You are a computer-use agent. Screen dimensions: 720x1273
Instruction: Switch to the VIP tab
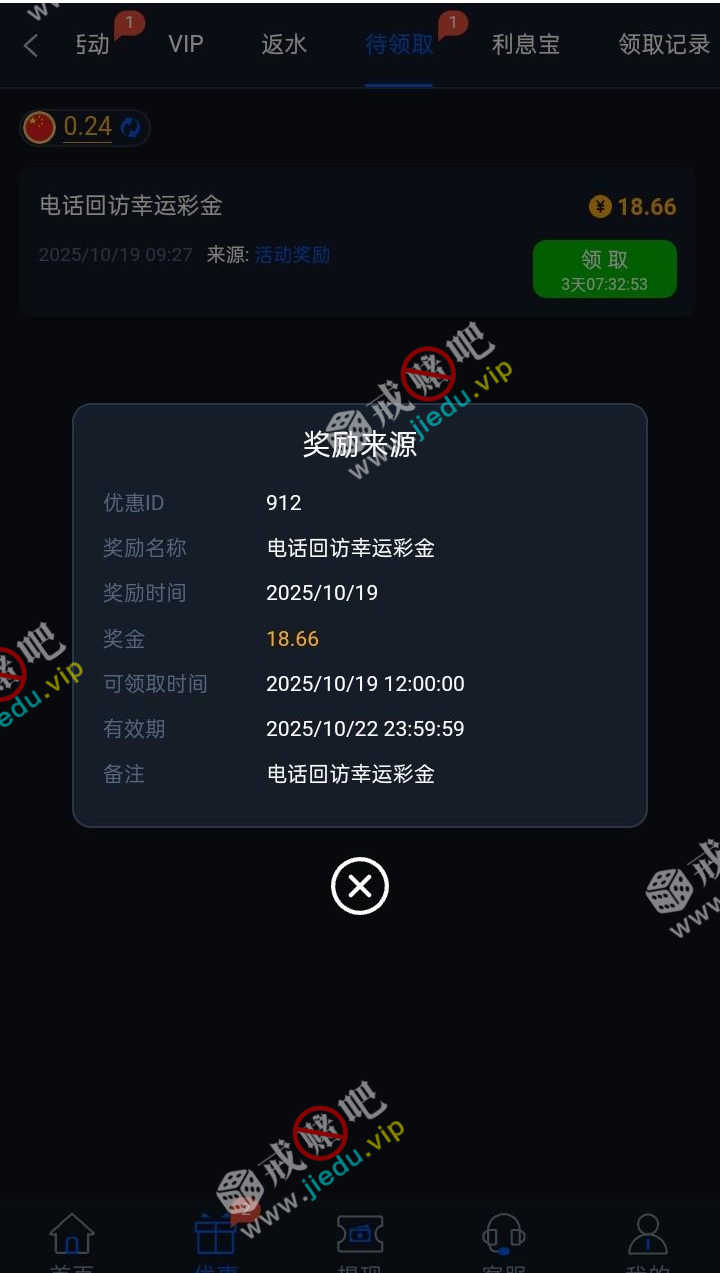(186, 44)
